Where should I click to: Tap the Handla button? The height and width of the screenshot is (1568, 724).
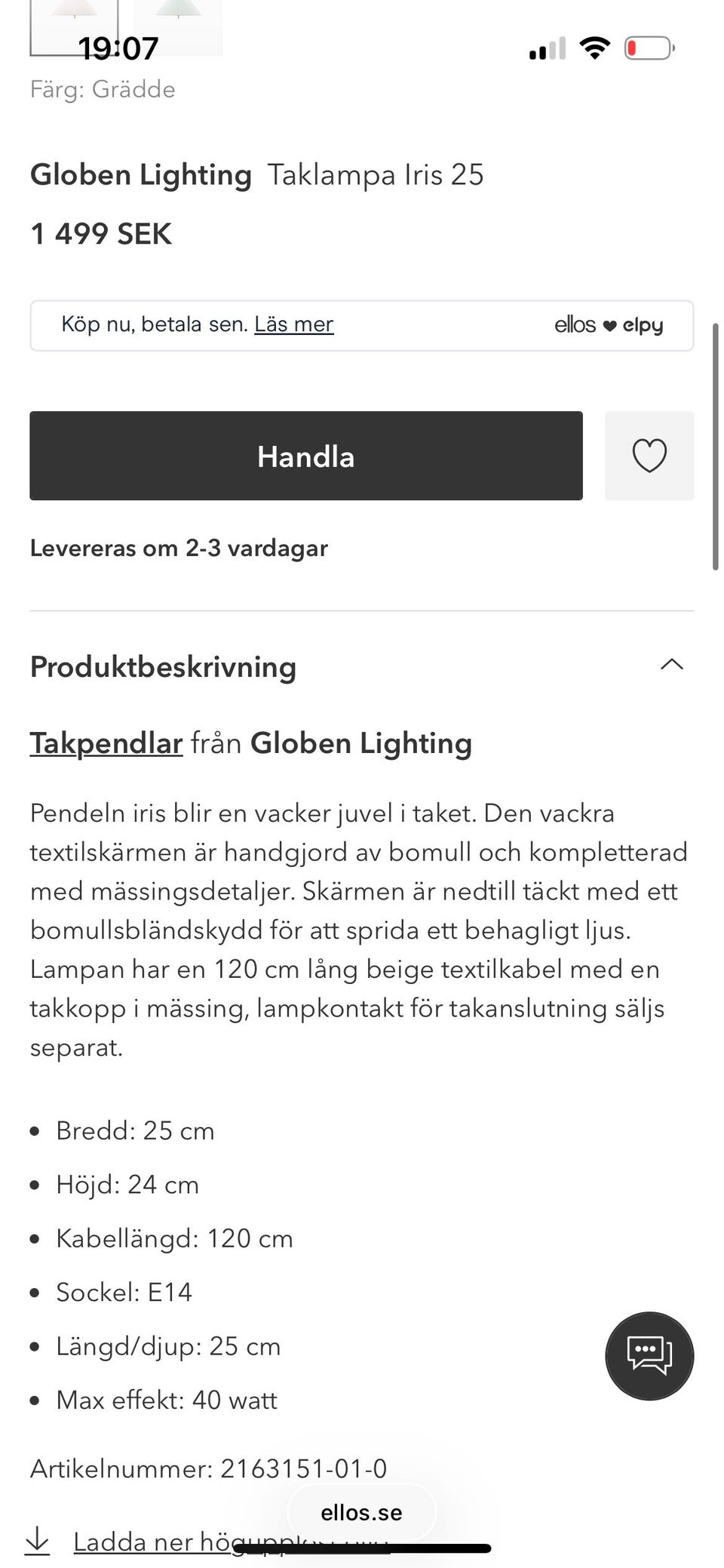pyautogui.click(x=306, y=456)
